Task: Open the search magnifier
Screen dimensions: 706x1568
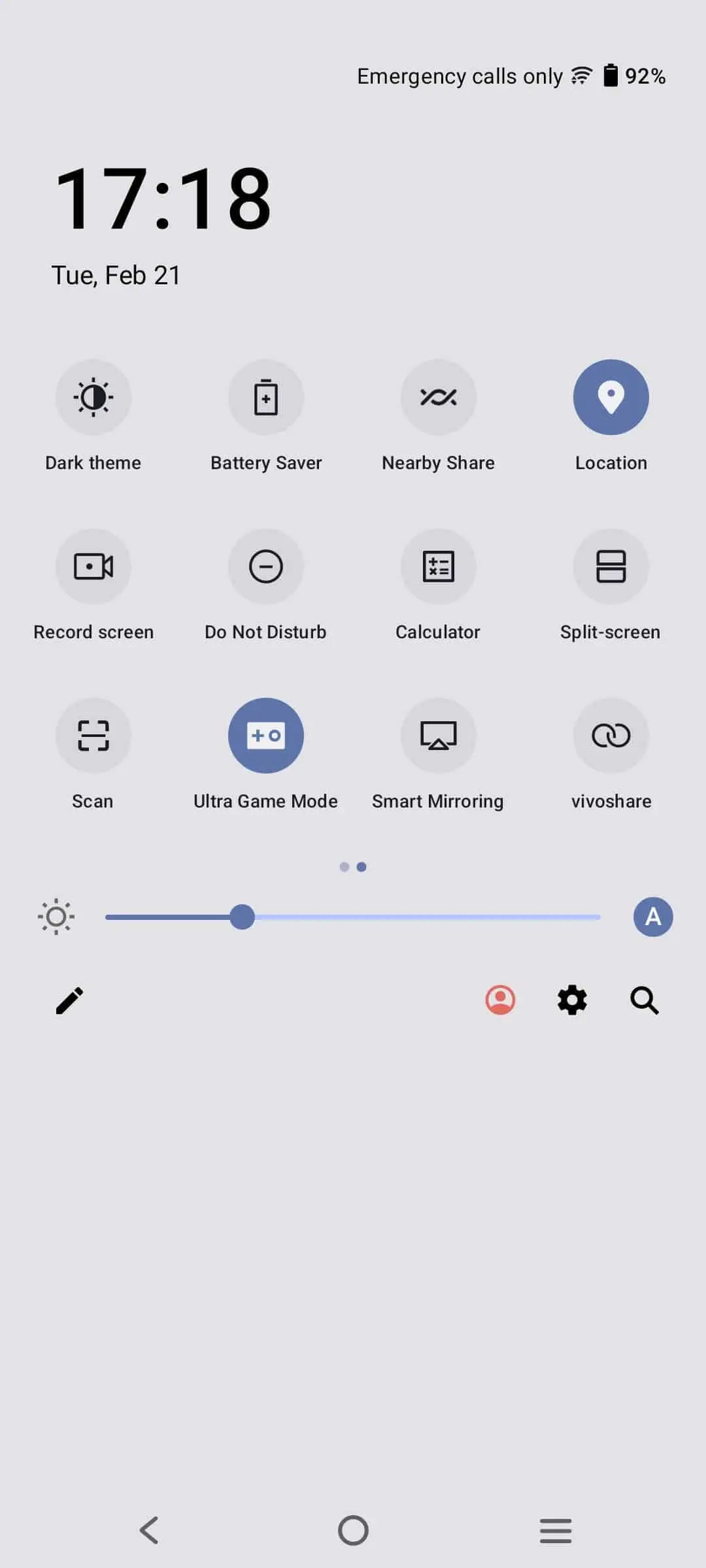Action: tap(644, 1000)
